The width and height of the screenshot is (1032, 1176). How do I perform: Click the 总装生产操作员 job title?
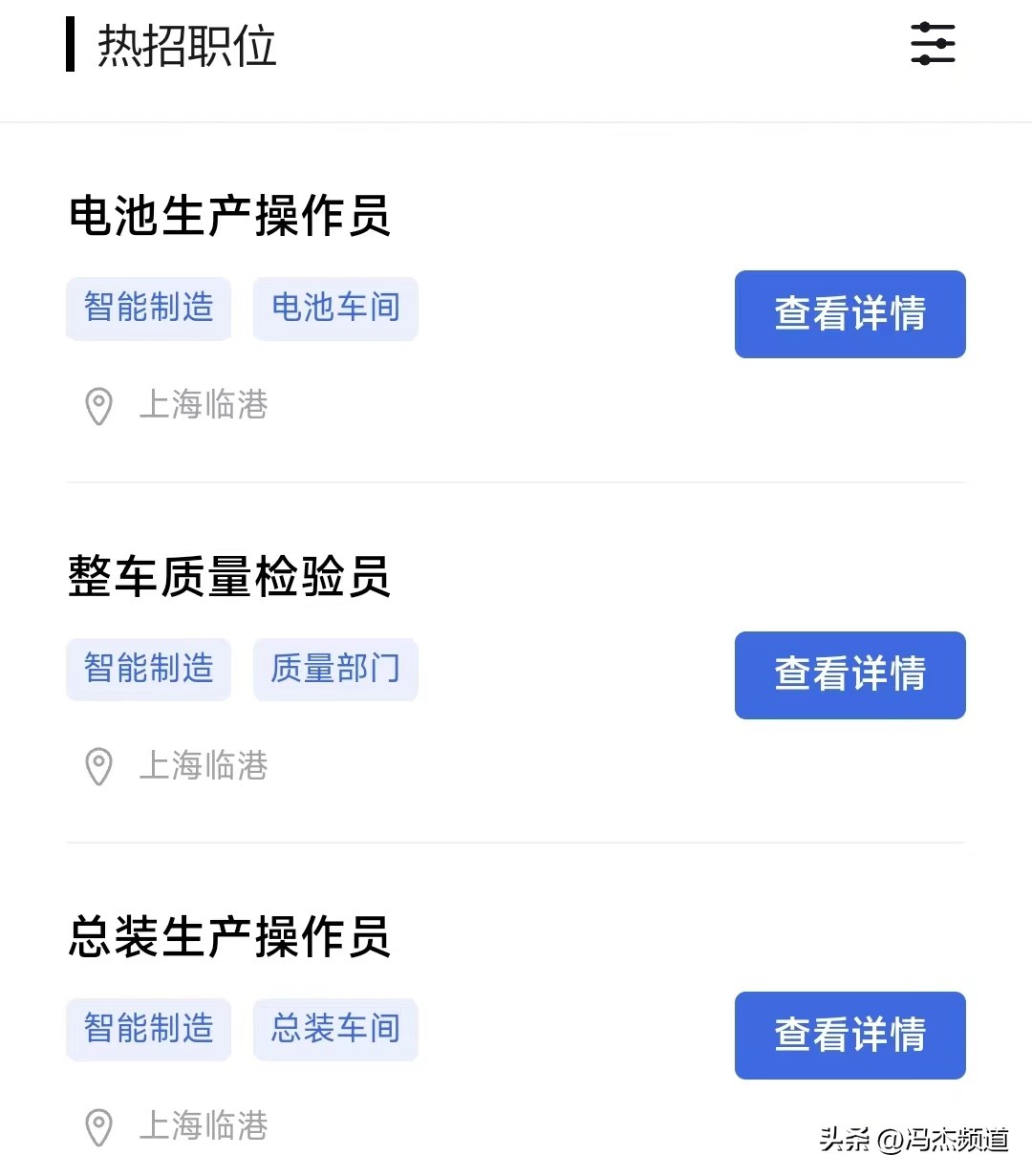229,939
